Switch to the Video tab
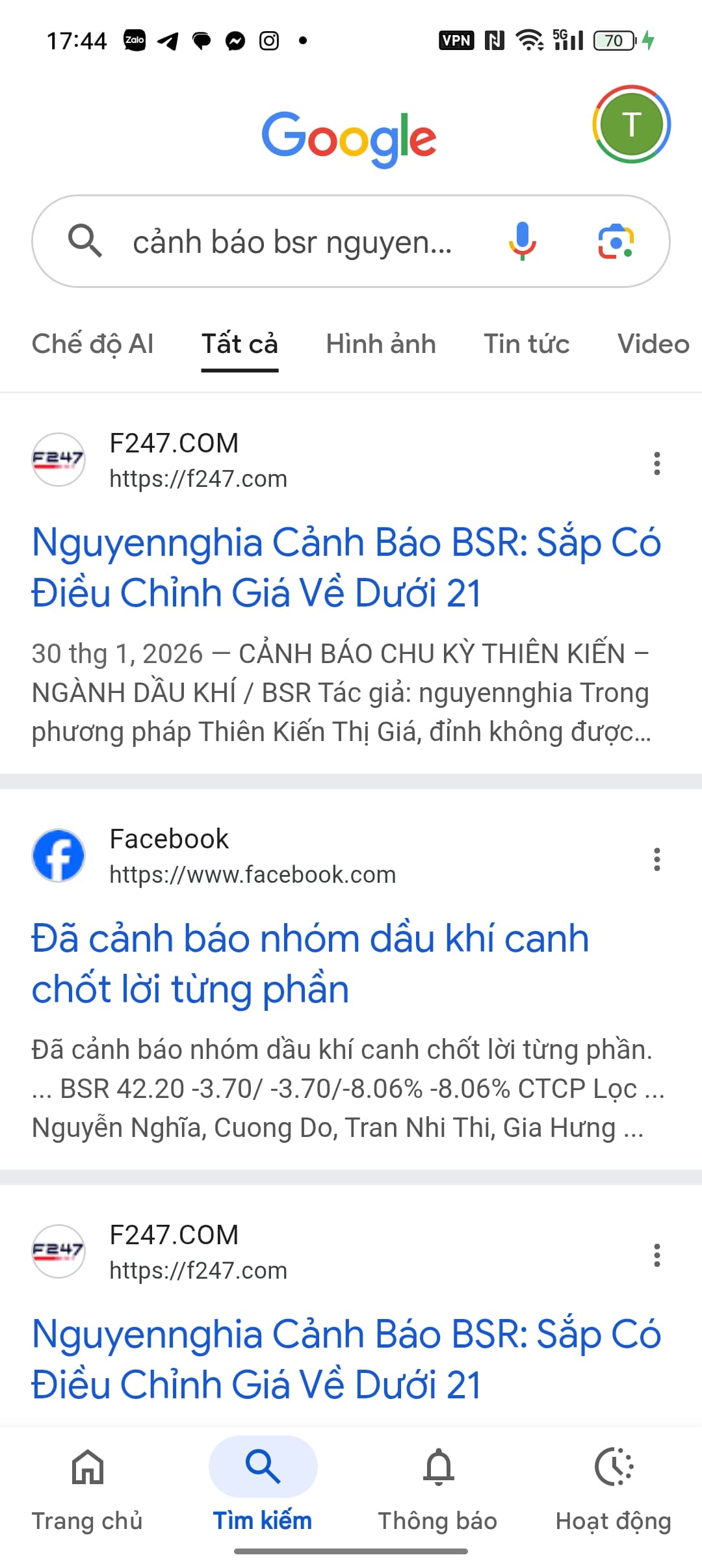 tap(653, 344)
